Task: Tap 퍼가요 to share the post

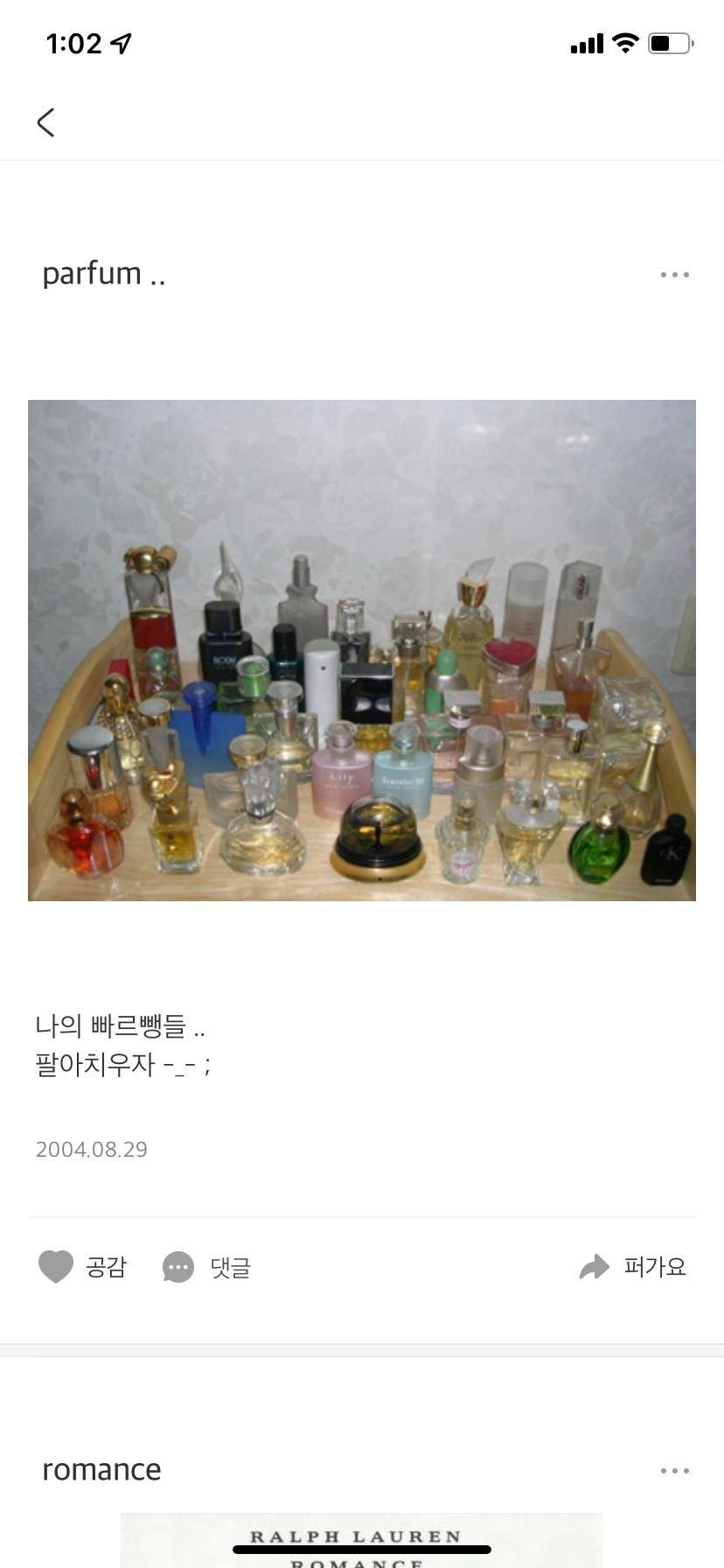Action: coord(655,1266)
